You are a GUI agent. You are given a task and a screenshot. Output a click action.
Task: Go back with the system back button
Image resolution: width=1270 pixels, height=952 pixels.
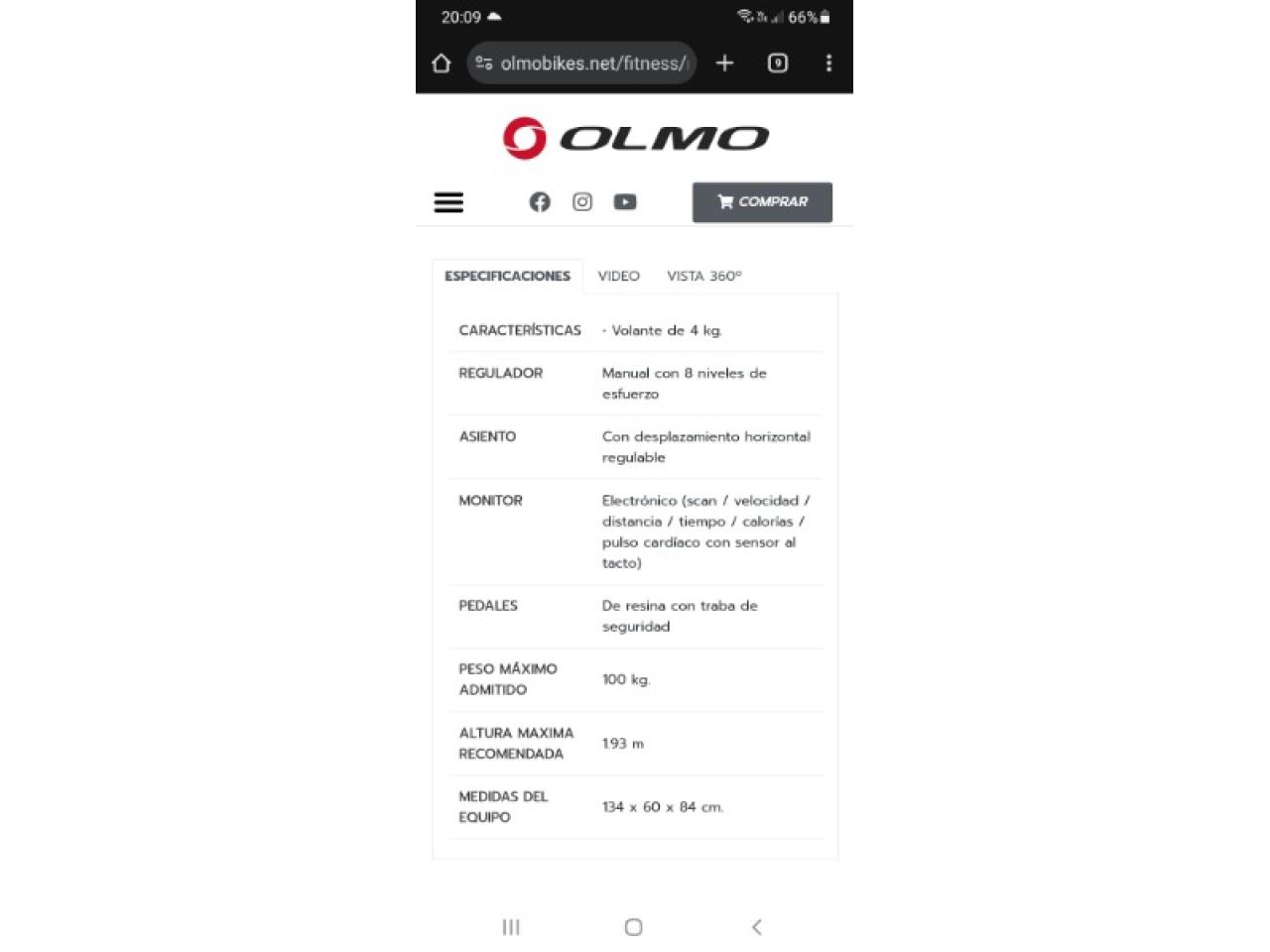[757, 927]
